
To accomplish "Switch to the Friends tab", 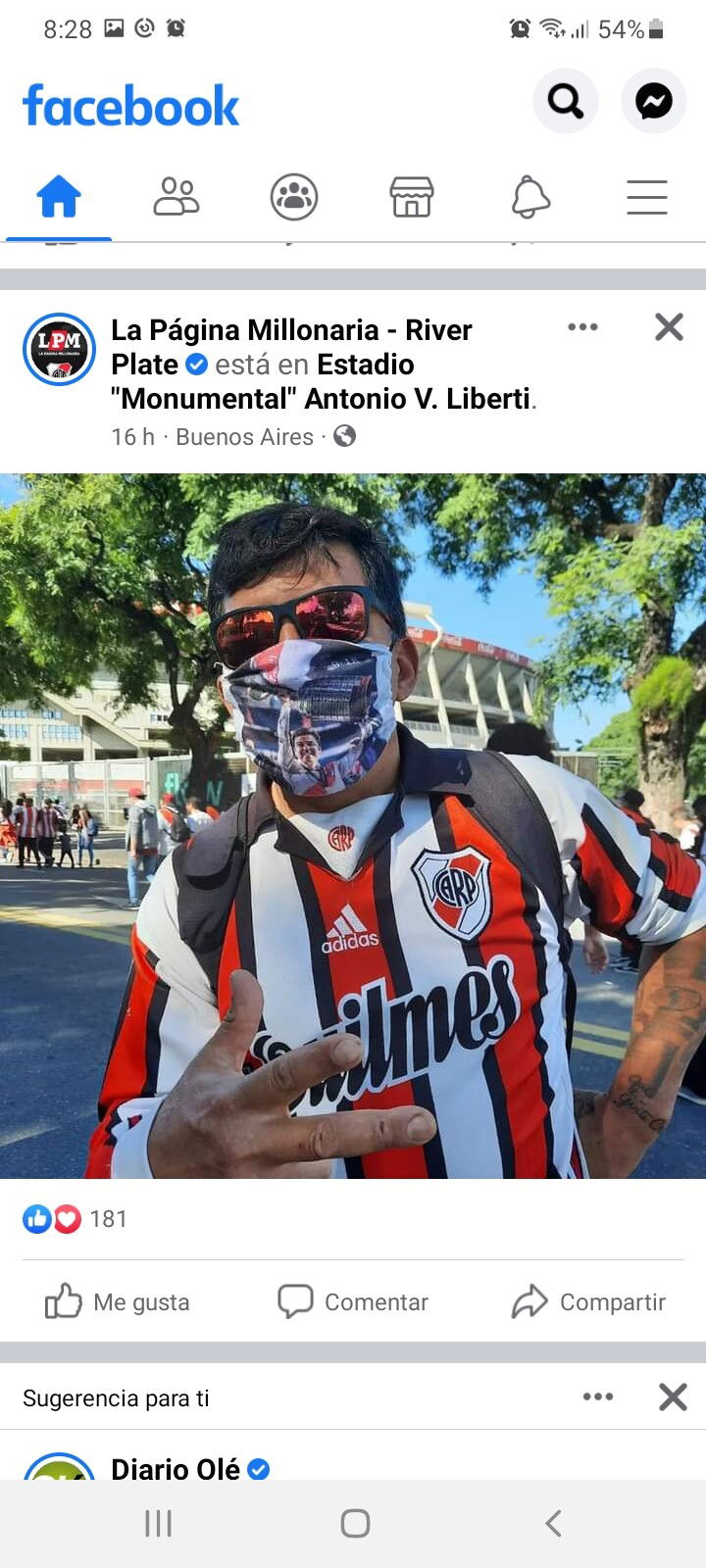I will [176, 197].
